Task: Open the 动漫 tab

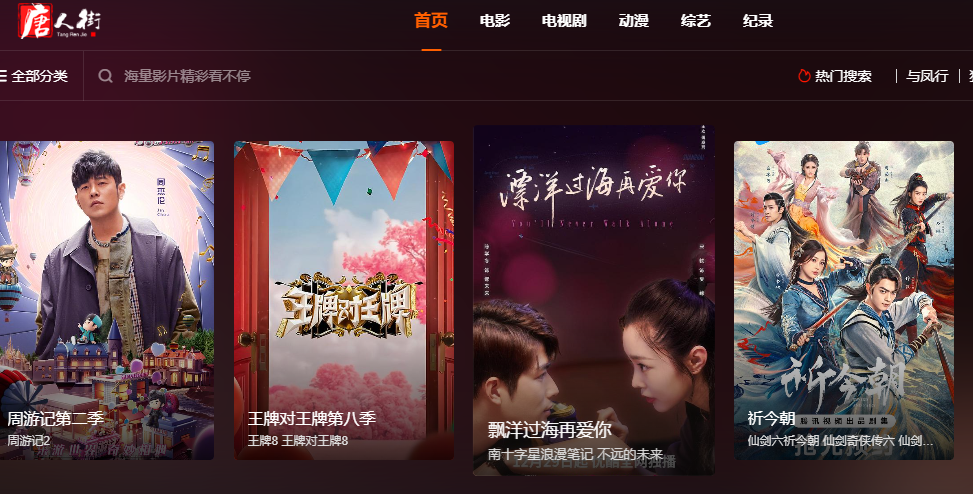Action: [634, 21]
